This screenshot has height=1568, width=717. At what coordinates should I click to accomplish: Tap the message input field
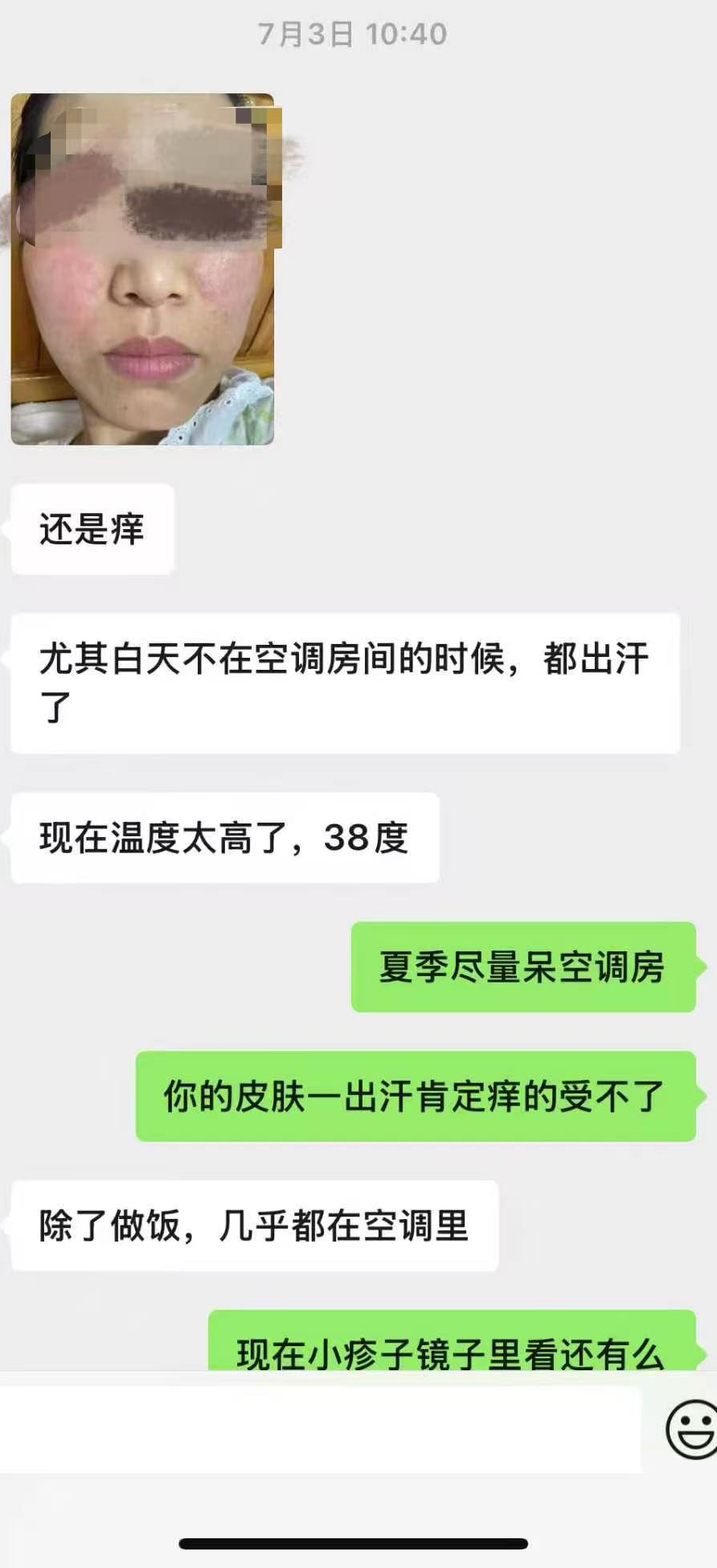pyautogui.click(x=320, y=1429)
